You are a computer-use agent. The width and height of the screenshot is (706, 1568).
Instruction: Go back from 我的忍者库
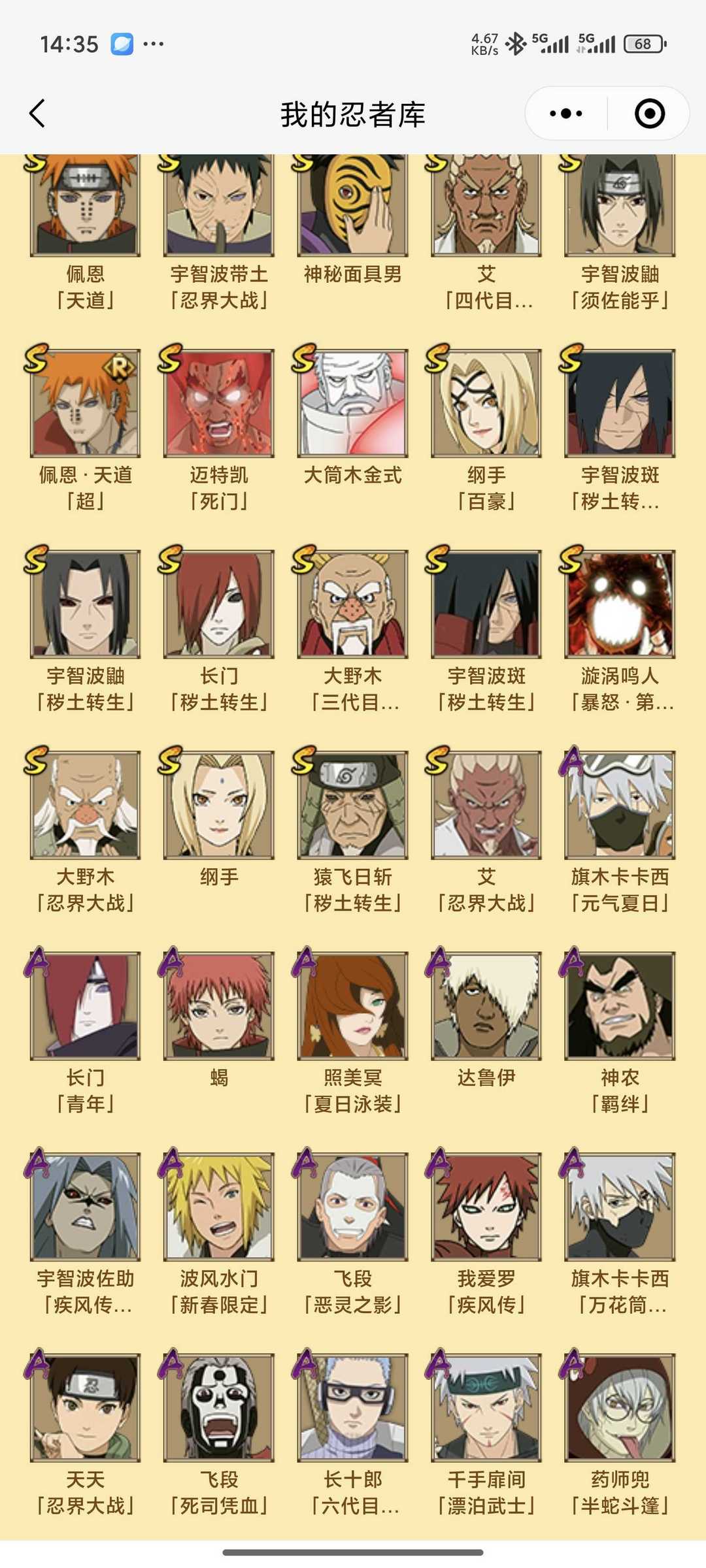[x=38, y=114]
